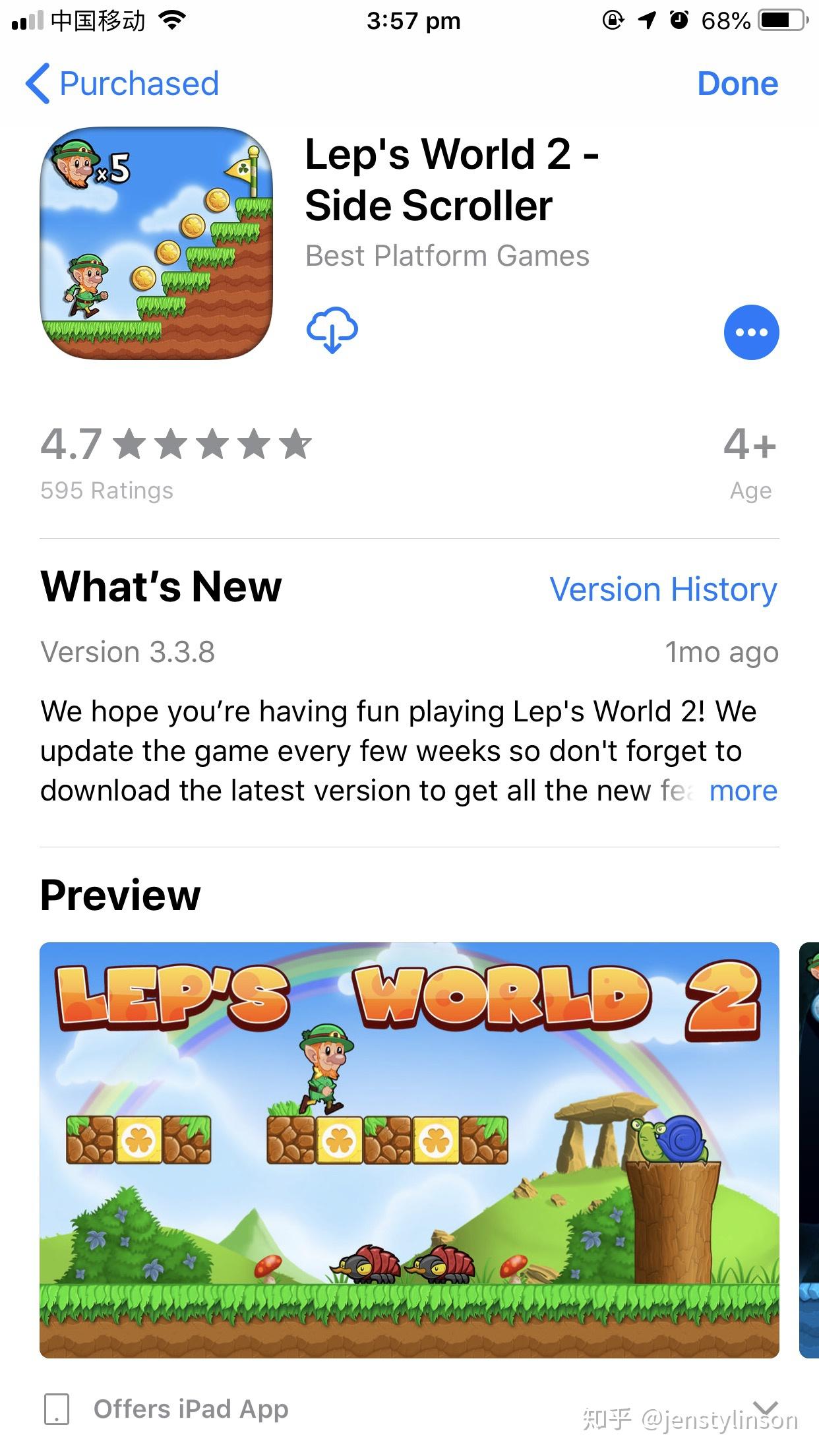Screen dimensions: 819x1456
Task: Go back to the Purchased list
Action: (x=122, y=84)
